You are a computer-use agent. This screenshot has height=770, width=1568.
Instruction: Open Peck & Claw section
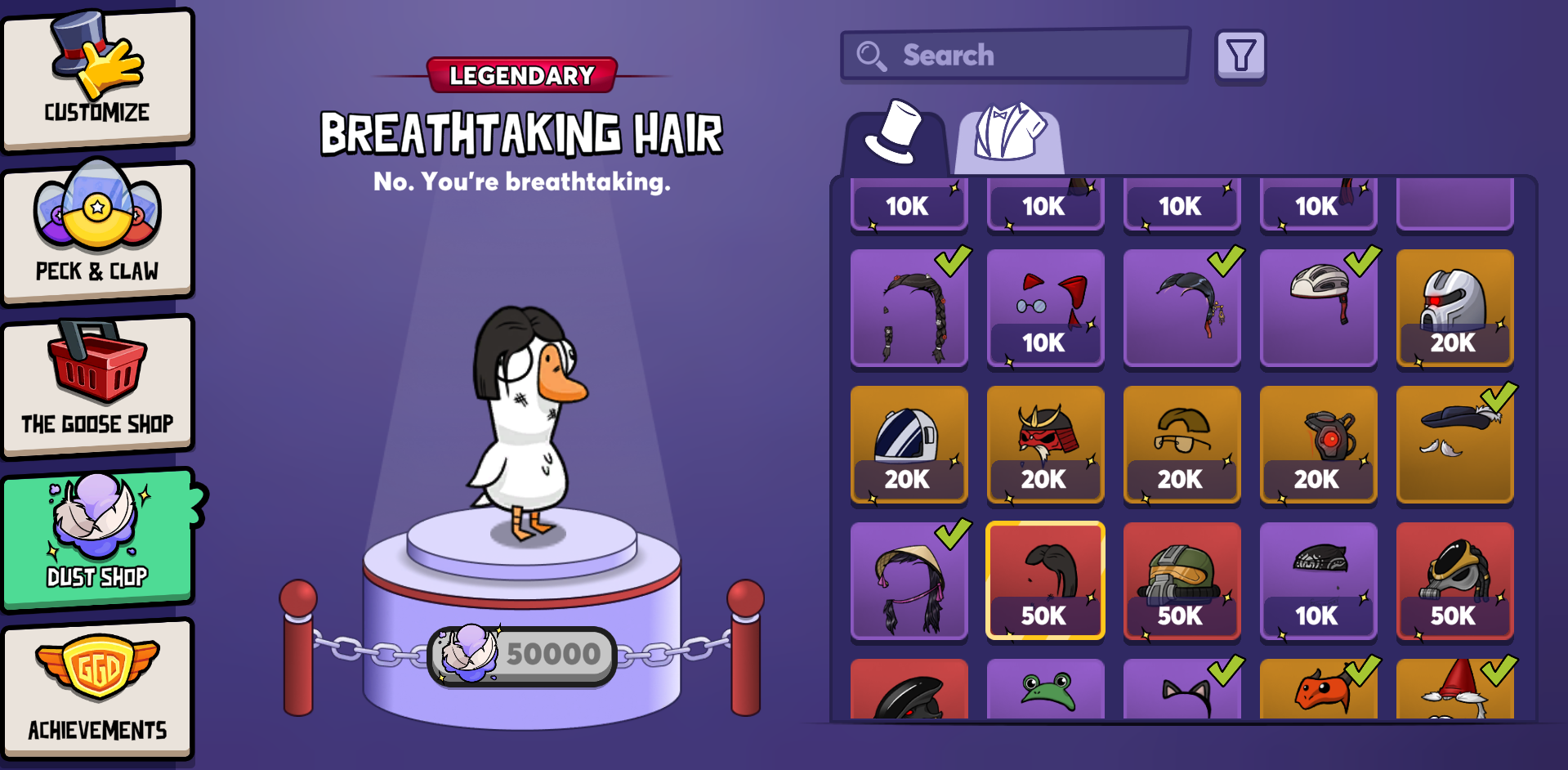coord(97,231)
